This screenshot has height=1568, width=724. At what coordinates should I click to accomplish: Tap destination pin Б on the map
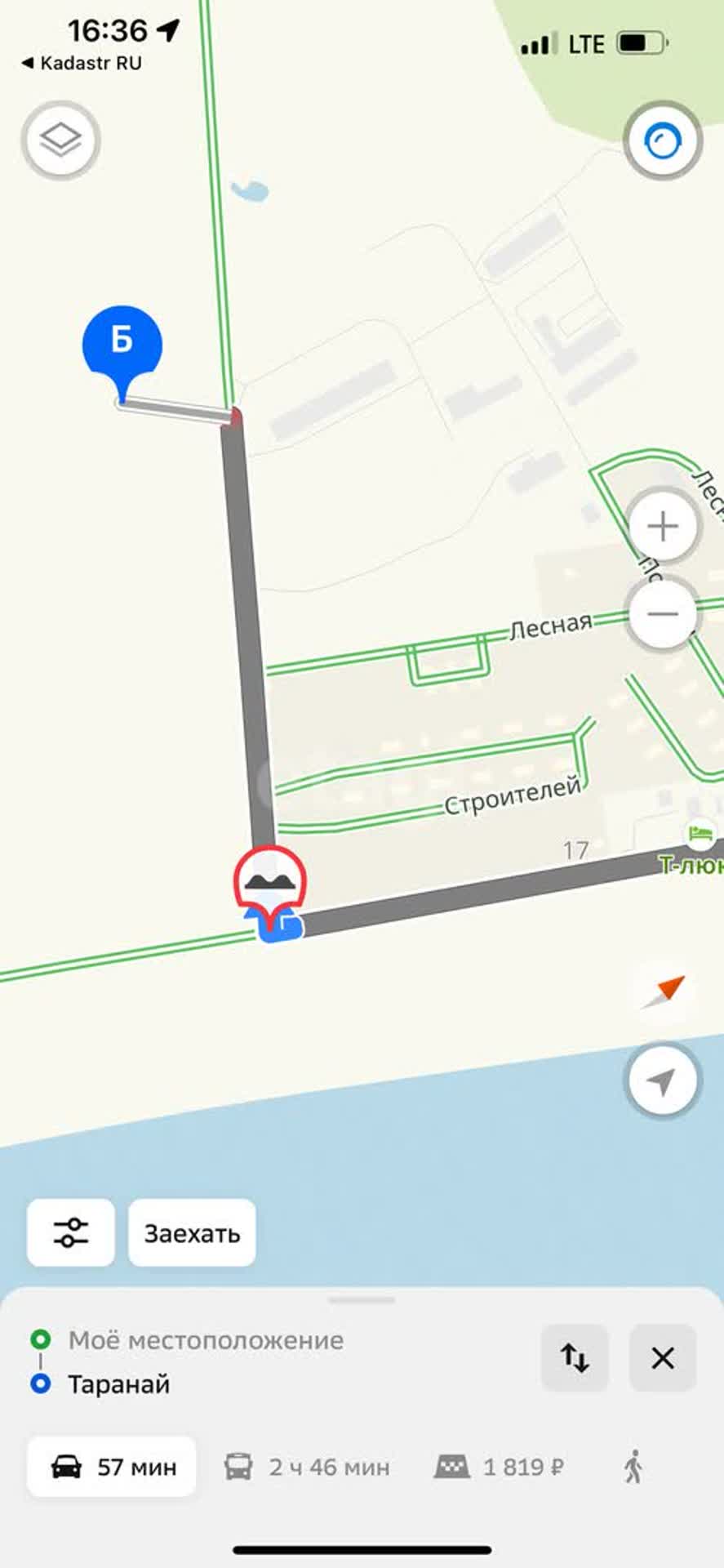click(x=122, y=342)
